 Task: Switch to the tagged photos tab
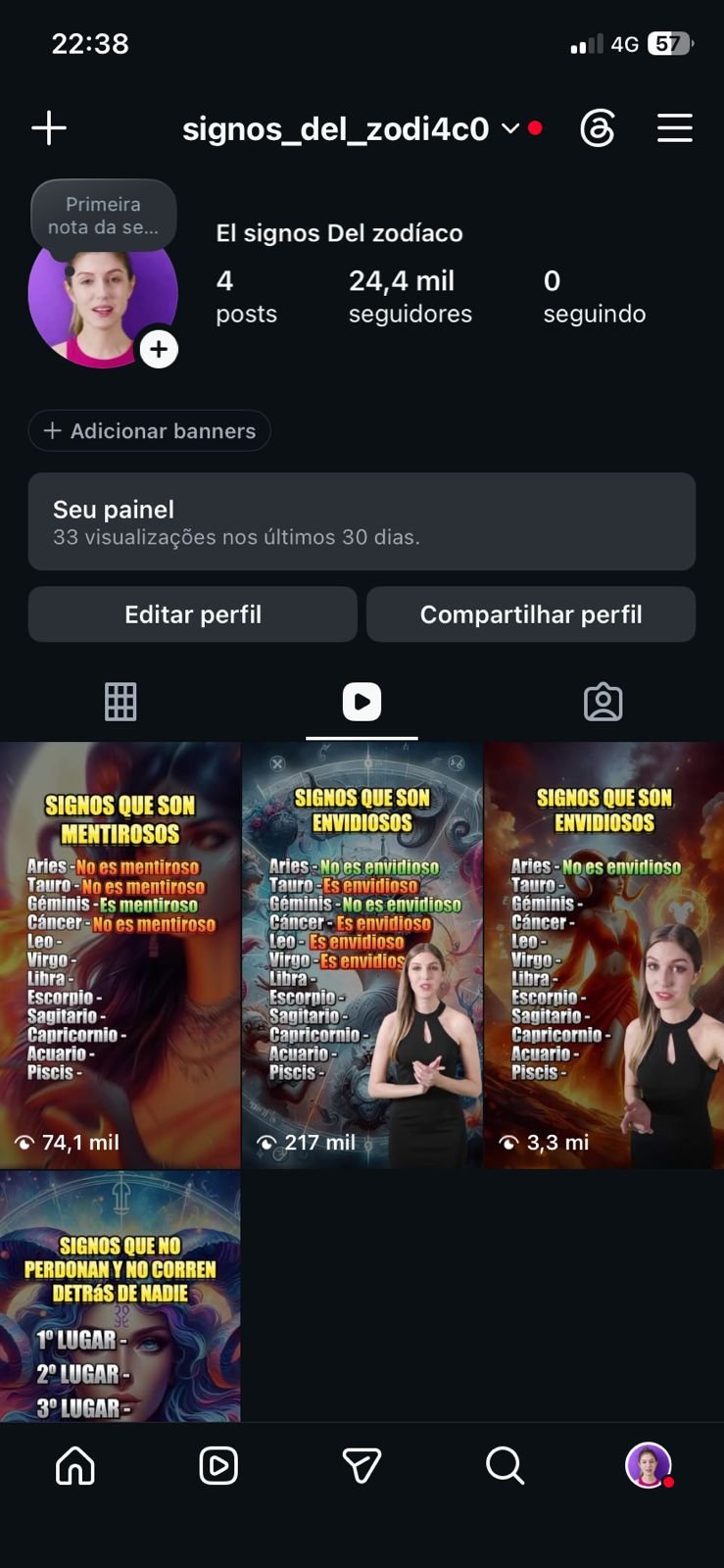pos(603,702)
